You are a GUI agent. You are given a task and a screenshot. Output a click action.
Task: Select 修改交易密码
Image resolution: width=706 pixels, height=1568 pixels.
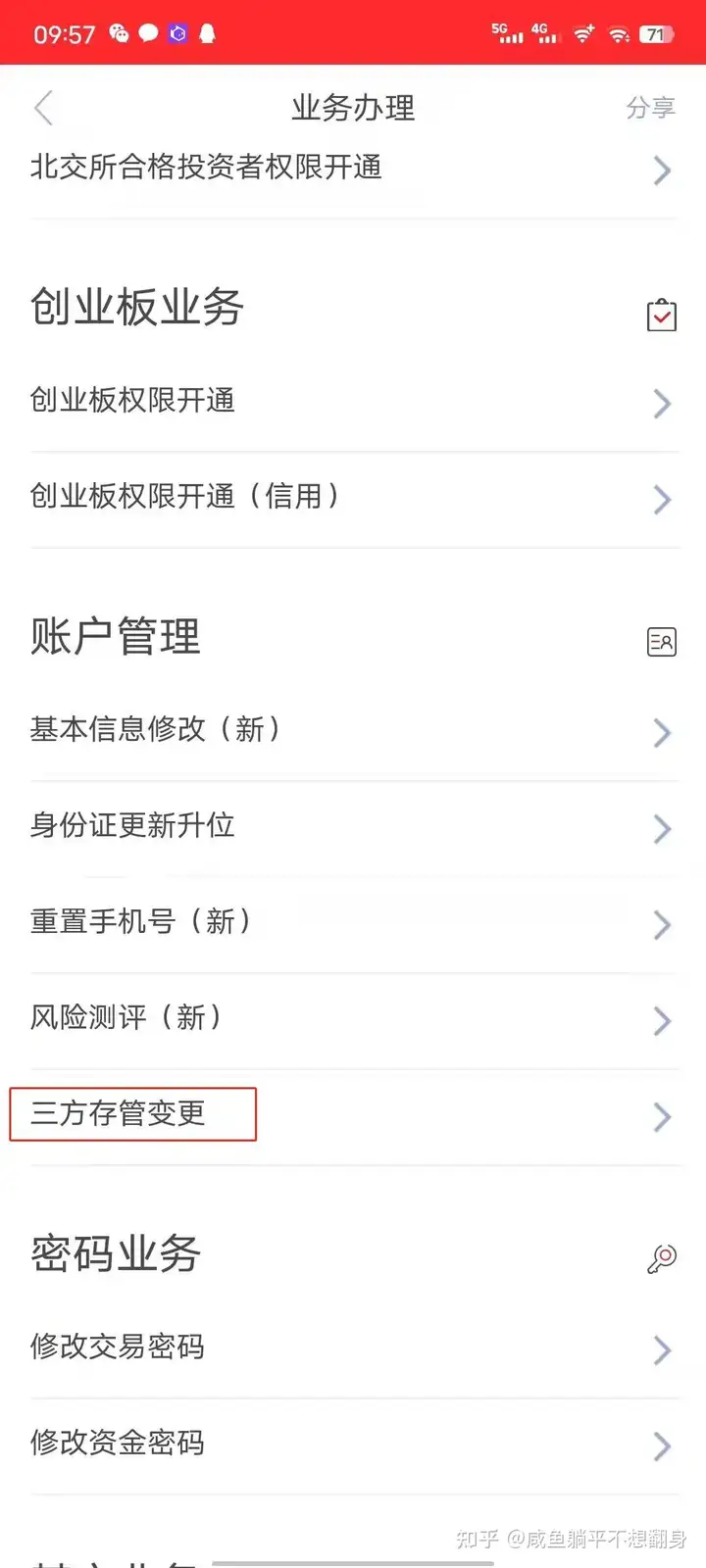(354, 1348)
